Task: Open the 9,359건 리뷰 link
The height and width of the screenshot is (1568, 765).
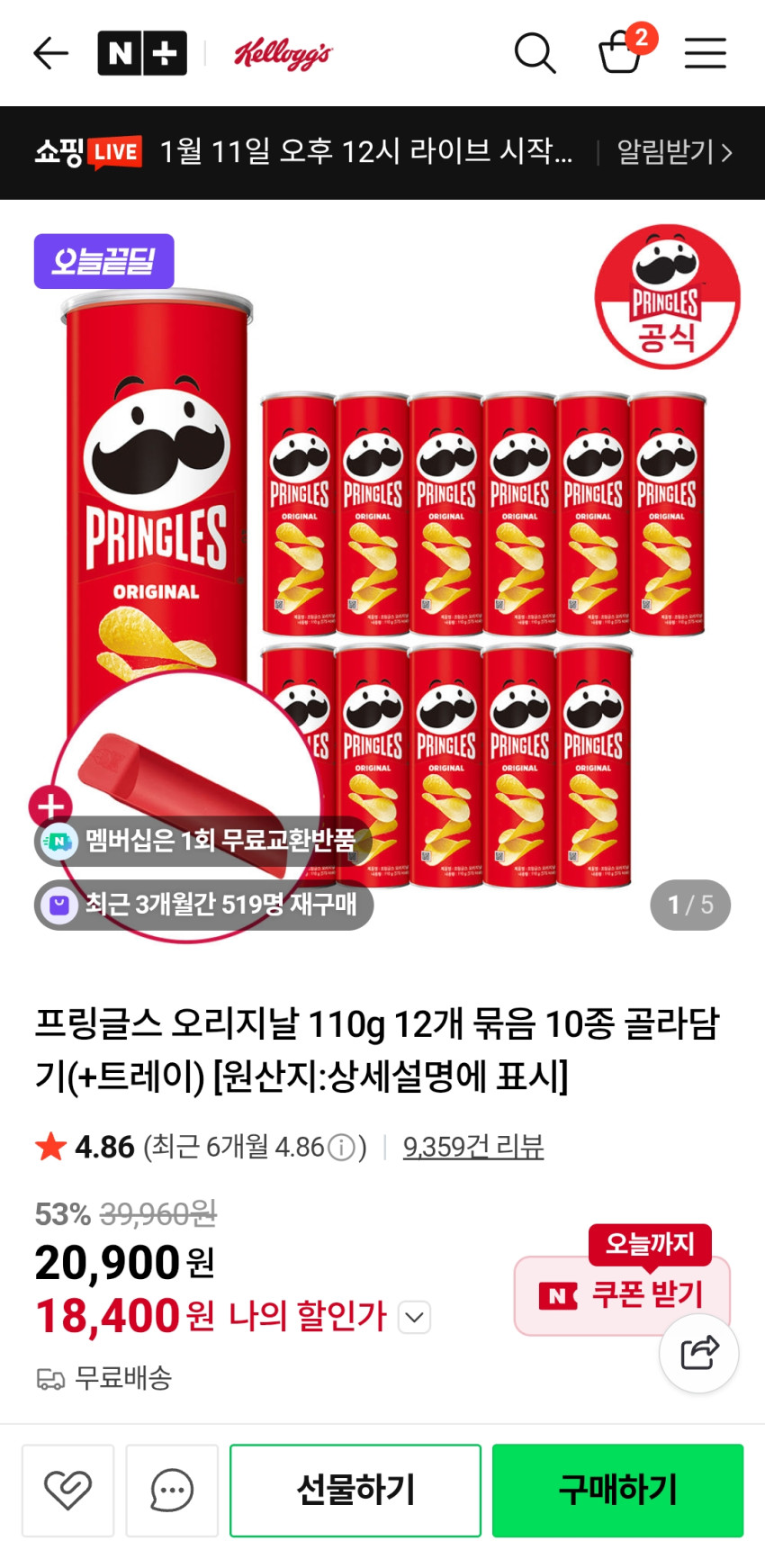Action: [x=473, y=1147]
